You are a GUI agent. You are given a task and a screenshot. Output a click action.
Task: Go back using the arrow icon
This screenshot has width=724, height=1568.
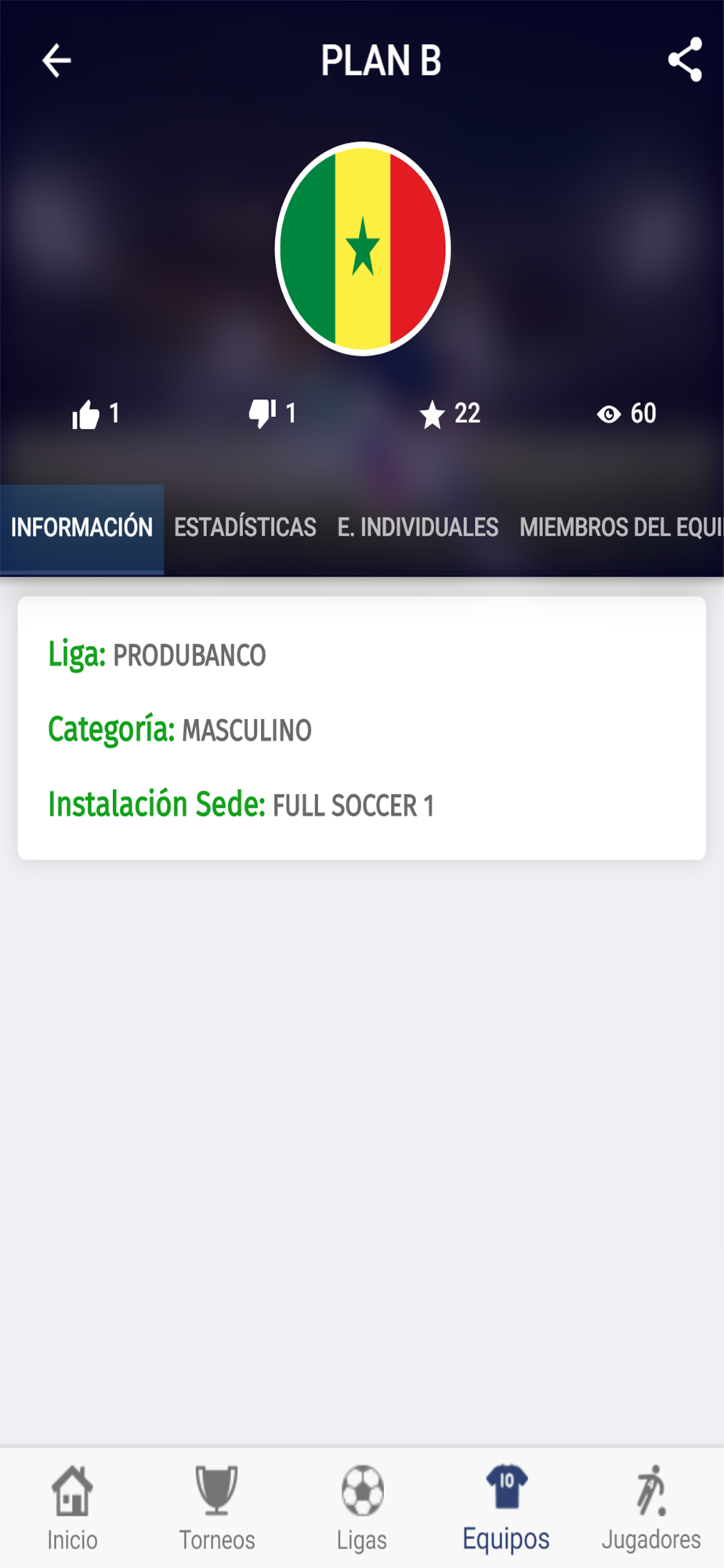[56, 60]
